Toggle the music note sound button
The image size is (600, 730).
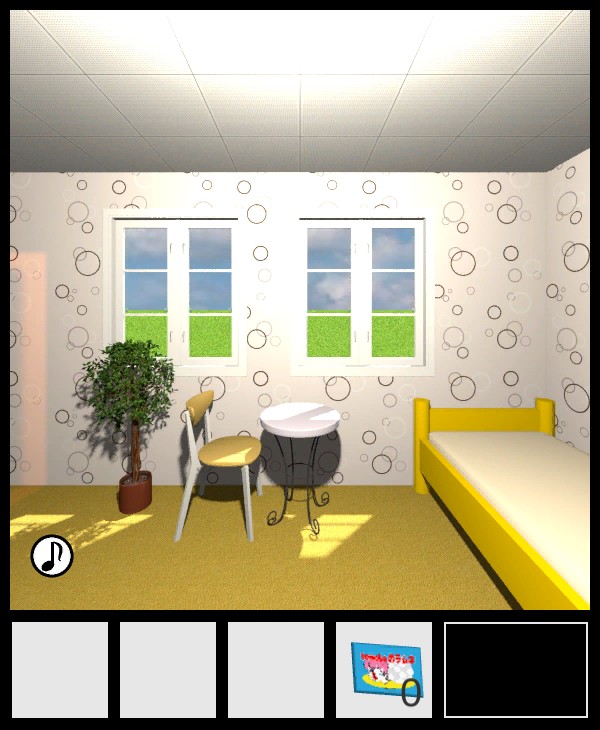[x=52, y=556]
